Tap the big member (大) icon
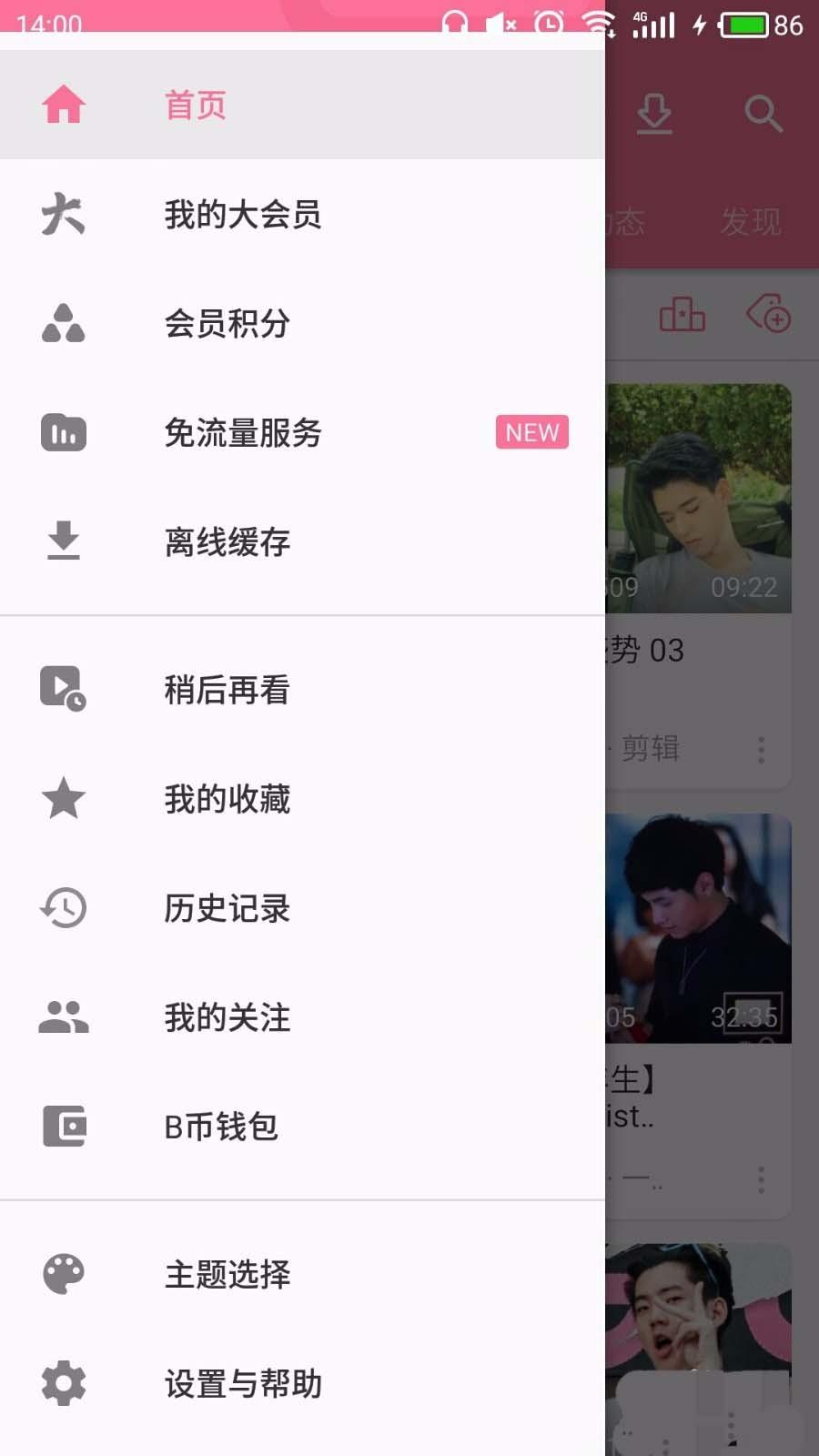The image size is (819, 1456). [63, 214]
